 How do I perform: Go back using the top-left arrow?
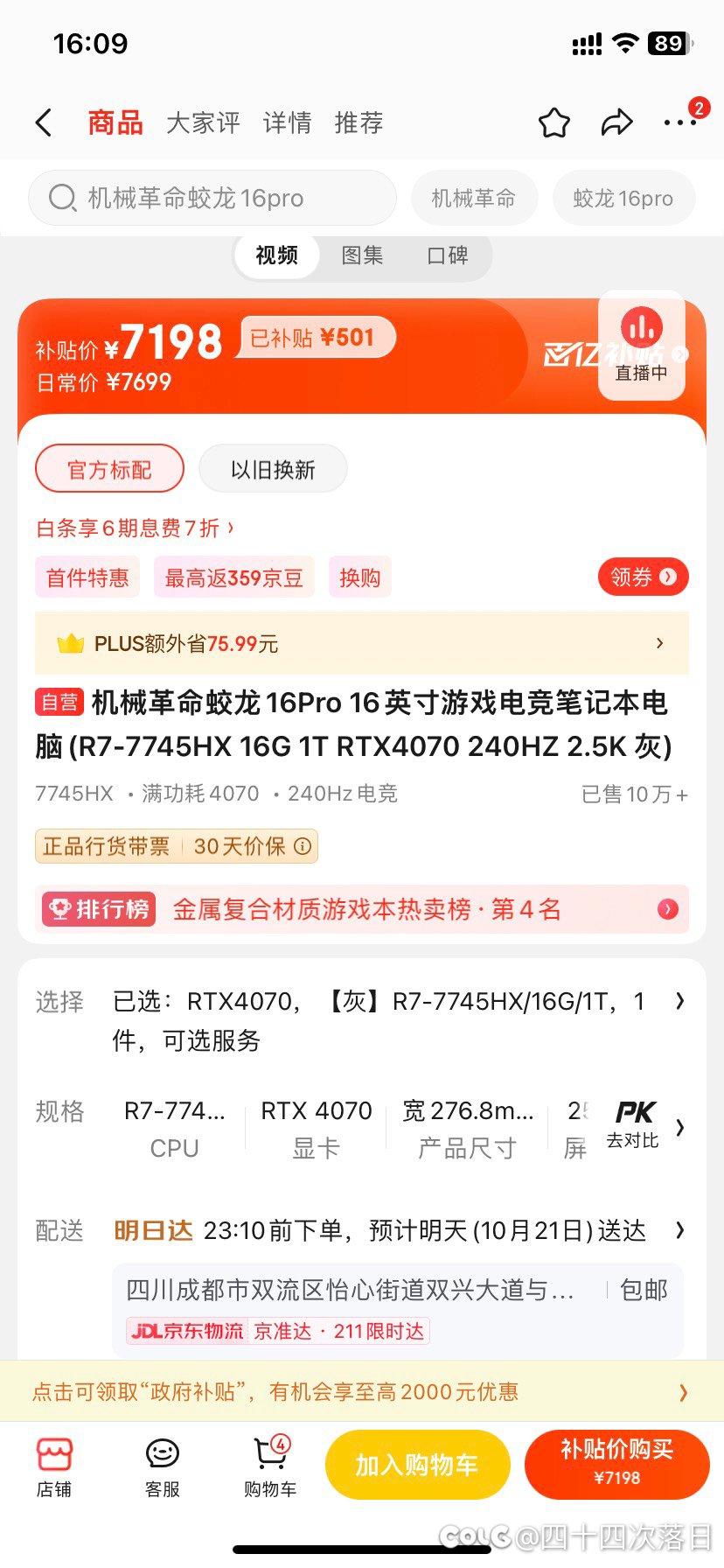click(x=44, y=122)
